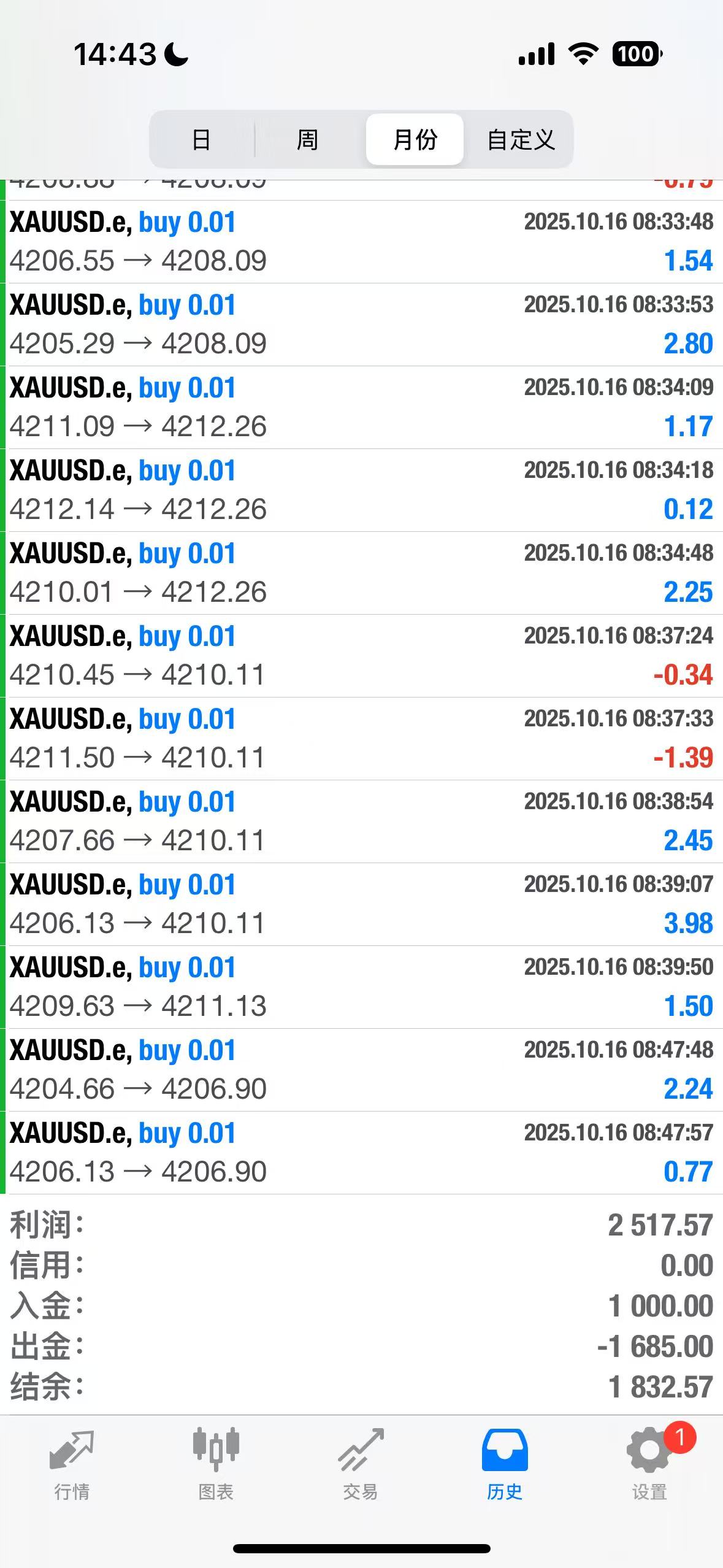723x1568 pixels.
Task: Switch to the 日 (day) period filter
Action: 202,140
